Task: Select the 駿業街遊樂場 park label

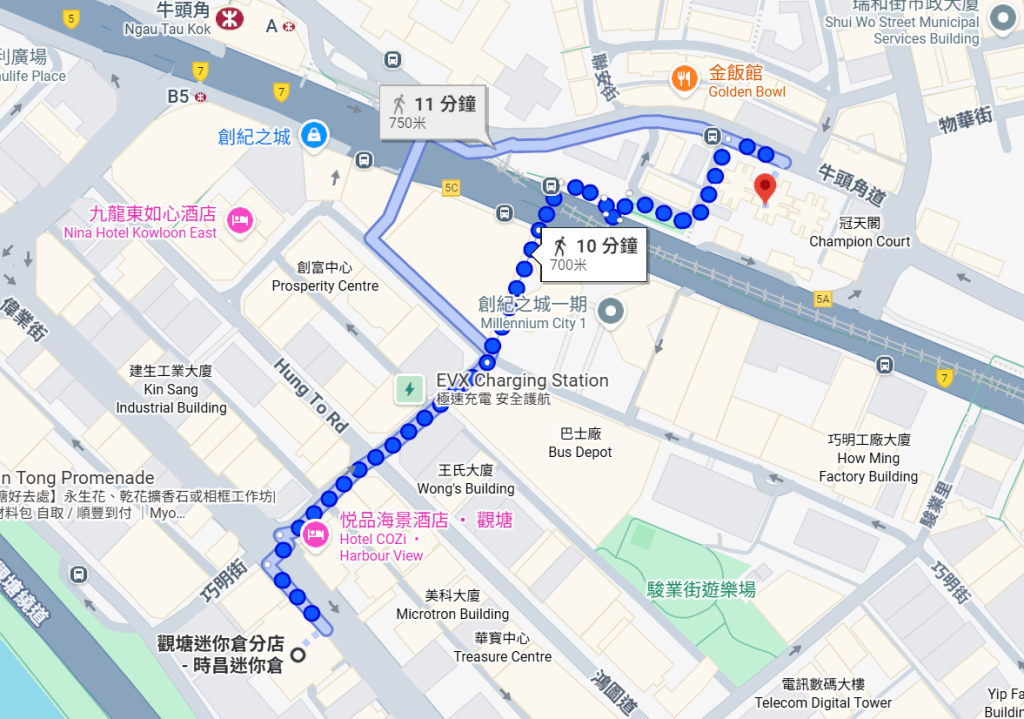Action: [x=700, y=589]
